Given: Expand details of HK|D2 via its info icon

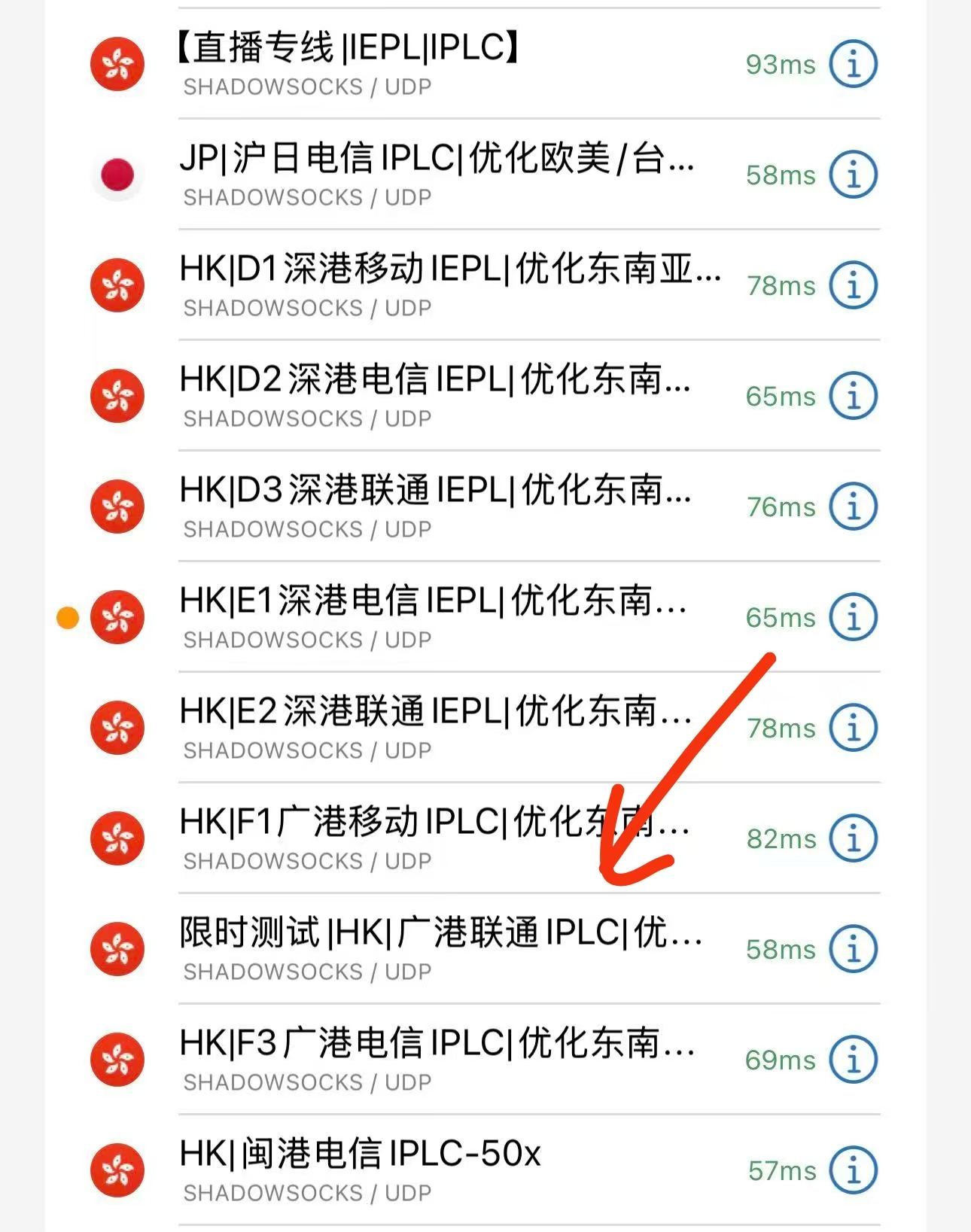Looking at the screenshot, I should click(x=854, y=395).
